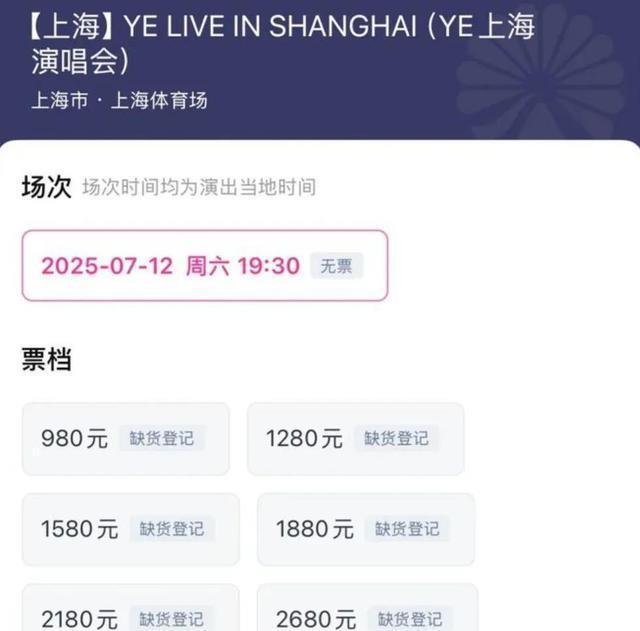The image size is (640, 631).
Task: Choose the 1280元 ticket tier
Action: 355,438
